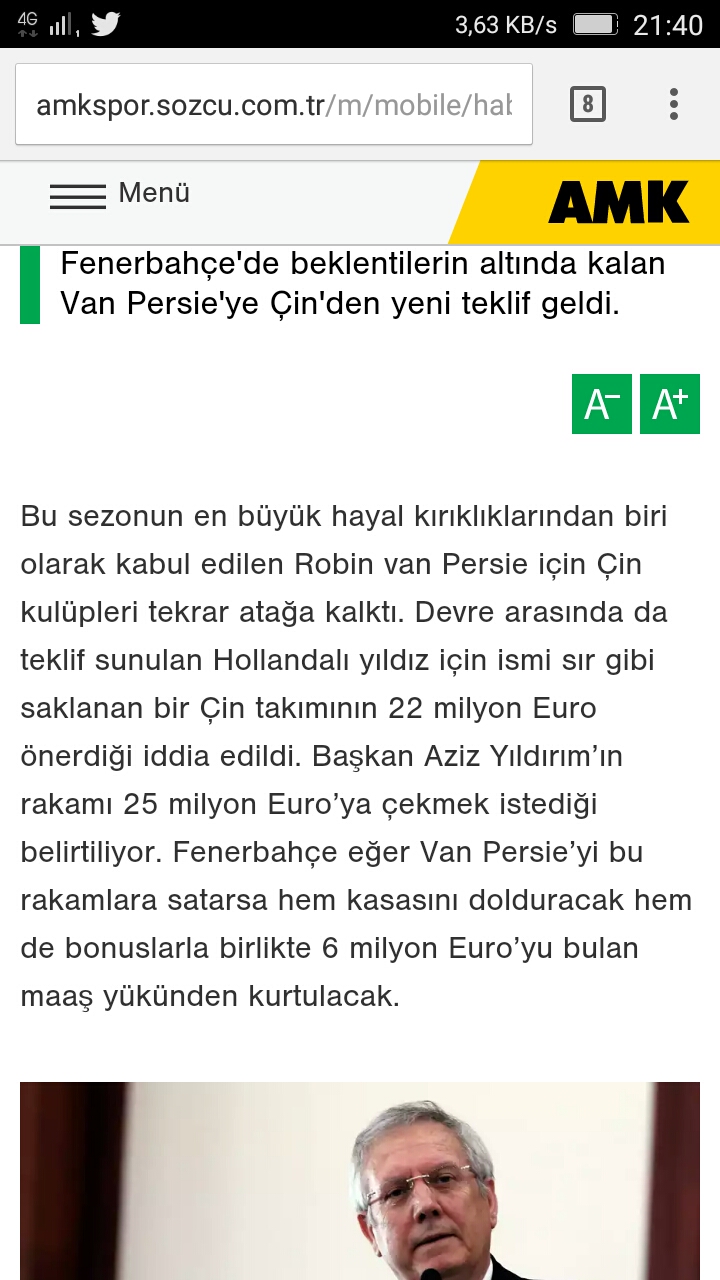This screenshot has height=1280, width=720.
Task: Tap the browser URL address bar
Action: (x=274, y=104)
